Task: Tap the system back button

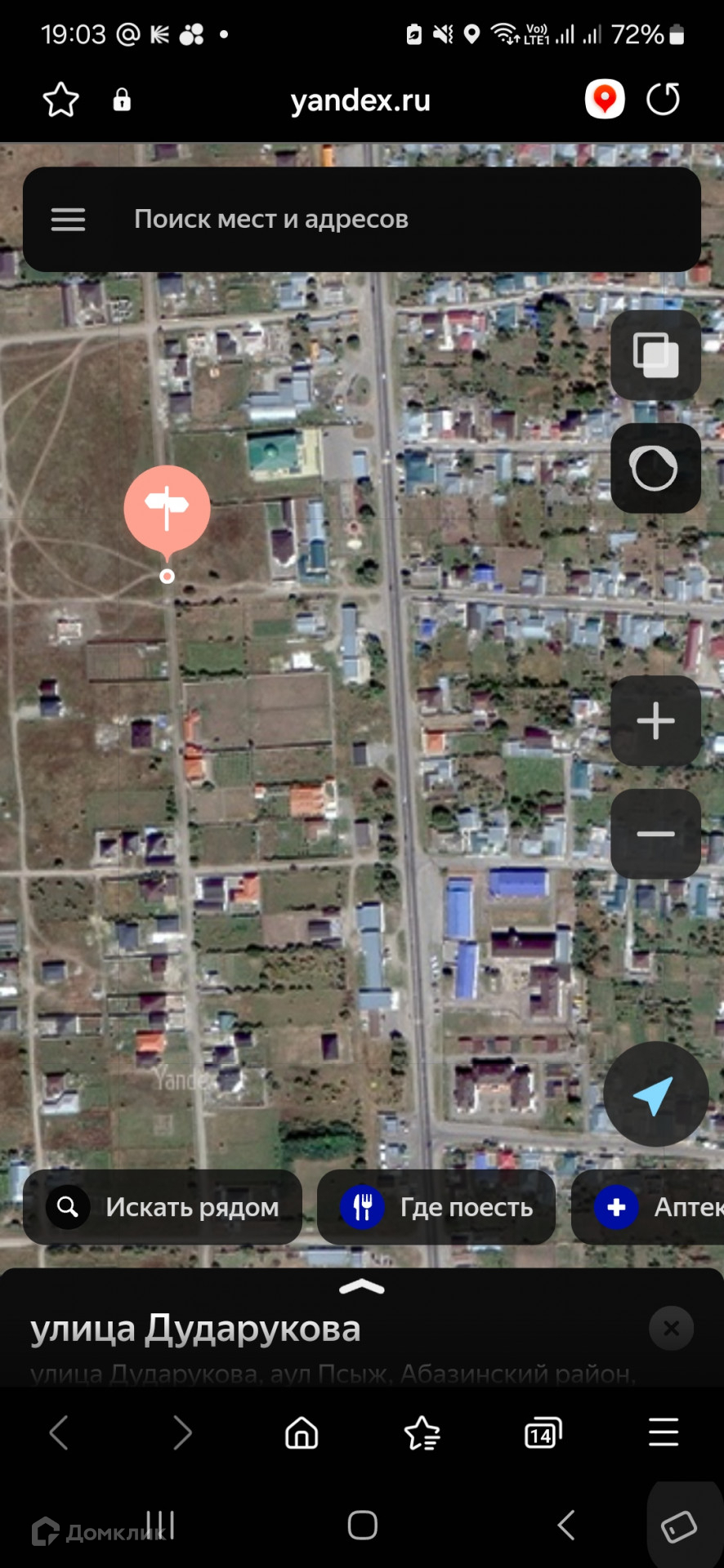Action: click(565, 1525)
